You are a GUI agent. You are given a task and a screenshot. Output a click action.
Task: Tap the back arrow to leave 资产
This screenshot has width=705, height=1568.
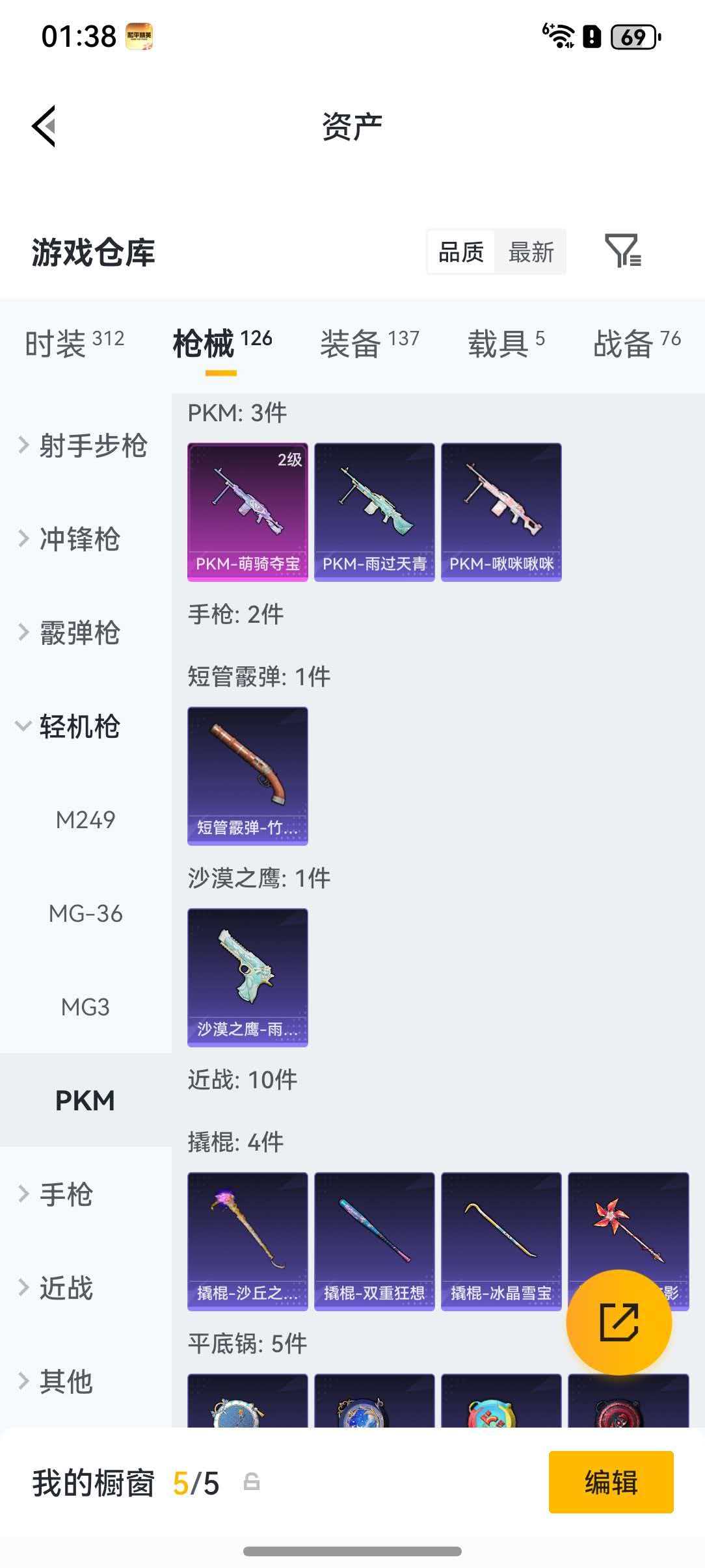coord(44,127)
